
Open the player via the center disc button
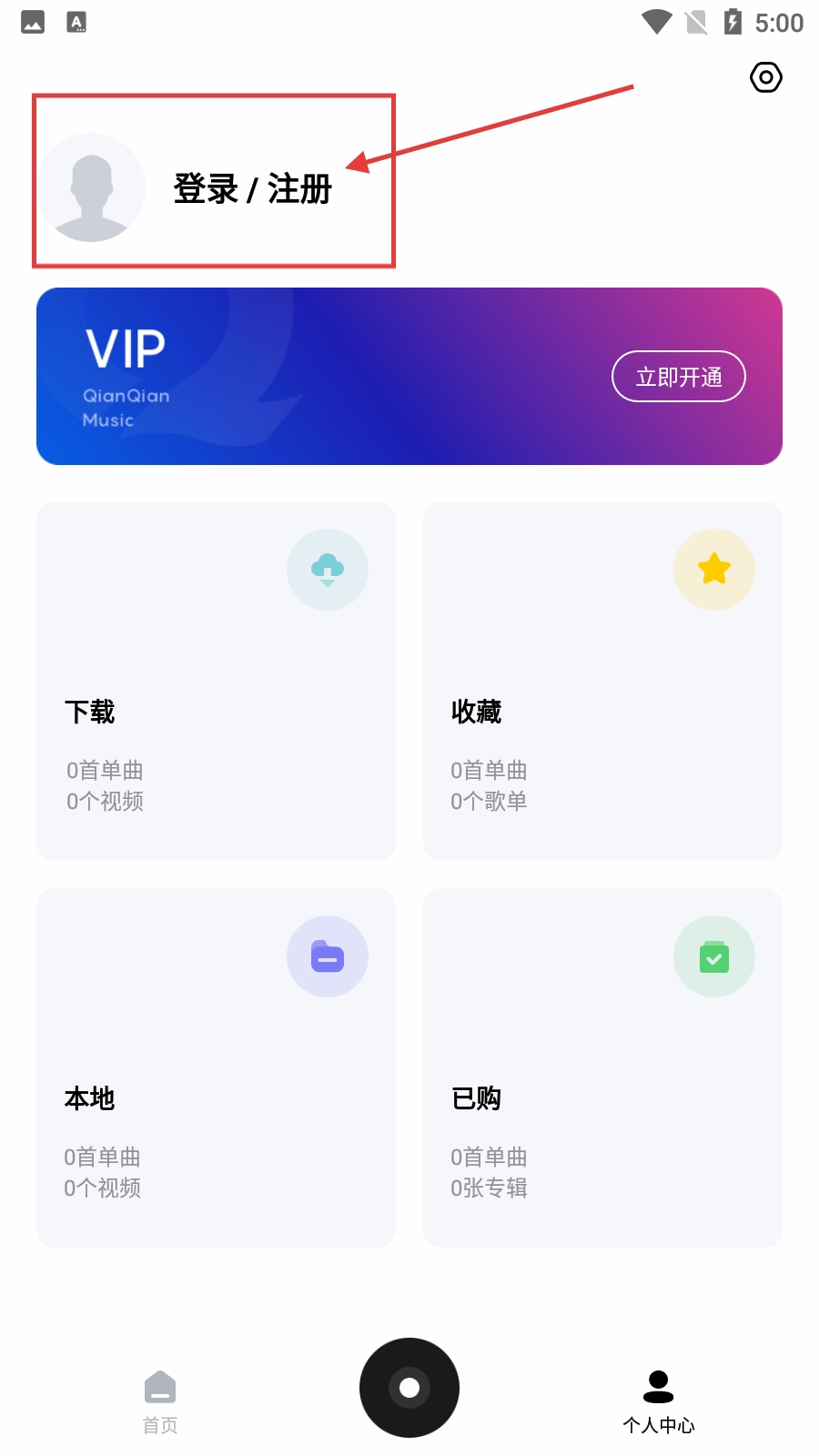[x=409, y=1387]
